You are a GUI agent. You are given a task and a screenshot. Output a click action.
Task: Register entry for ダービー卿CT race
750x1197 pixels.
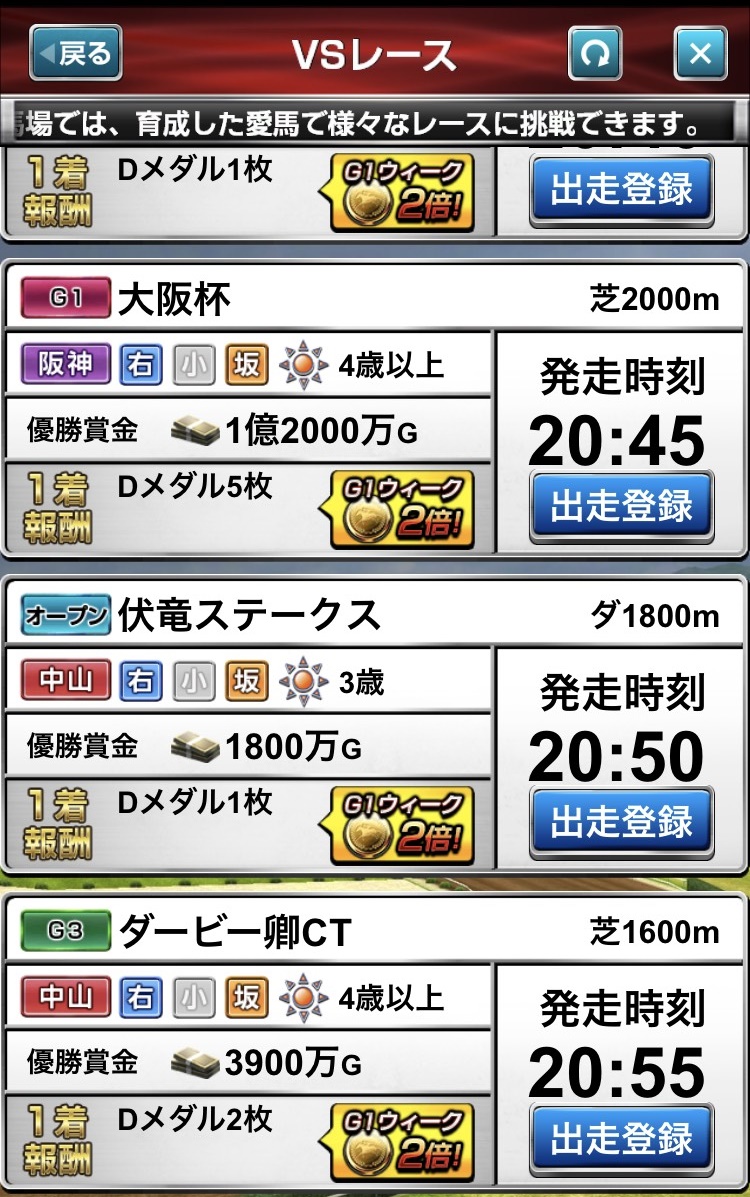[x=621, y=1137]
